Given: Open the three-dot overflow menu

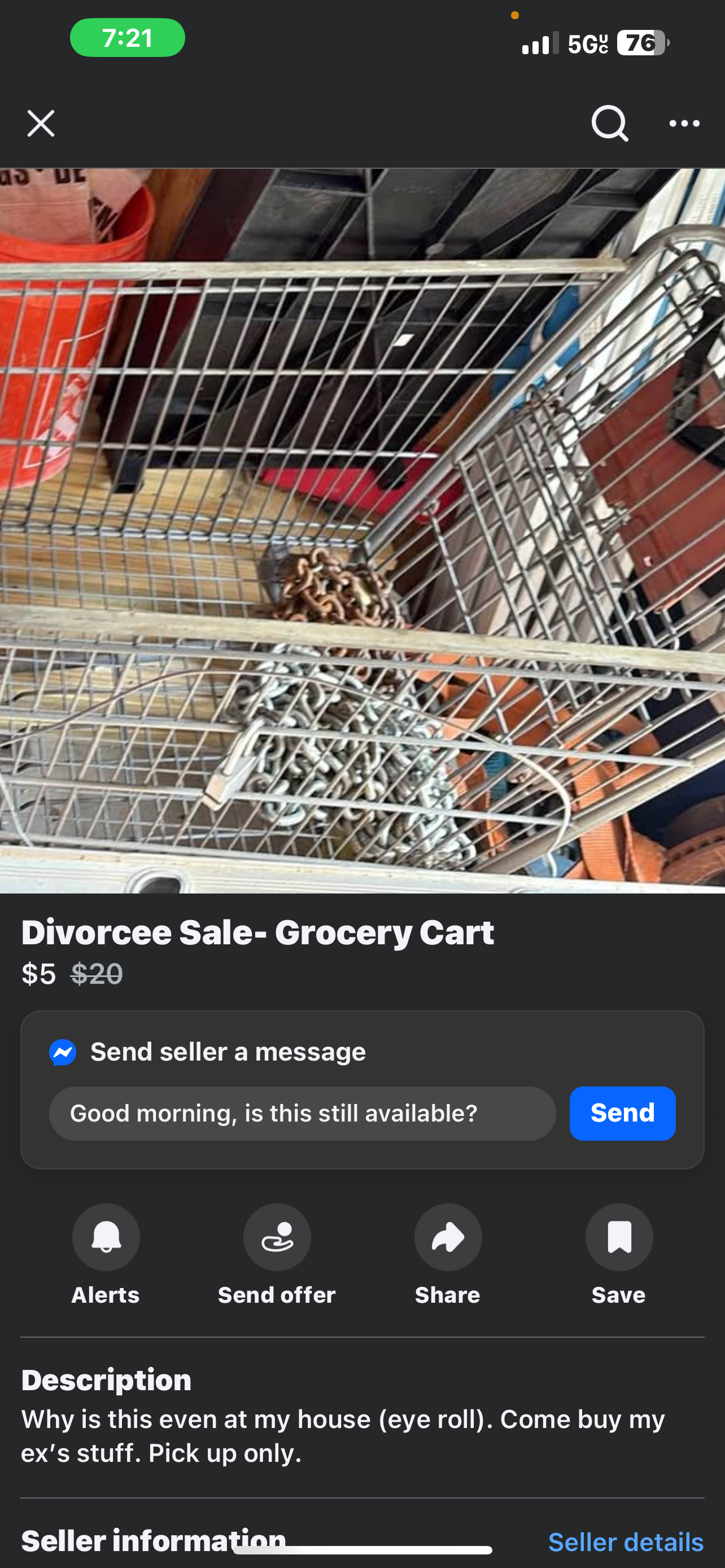Looking at the screenshot, I should click(x=684, y=124).
